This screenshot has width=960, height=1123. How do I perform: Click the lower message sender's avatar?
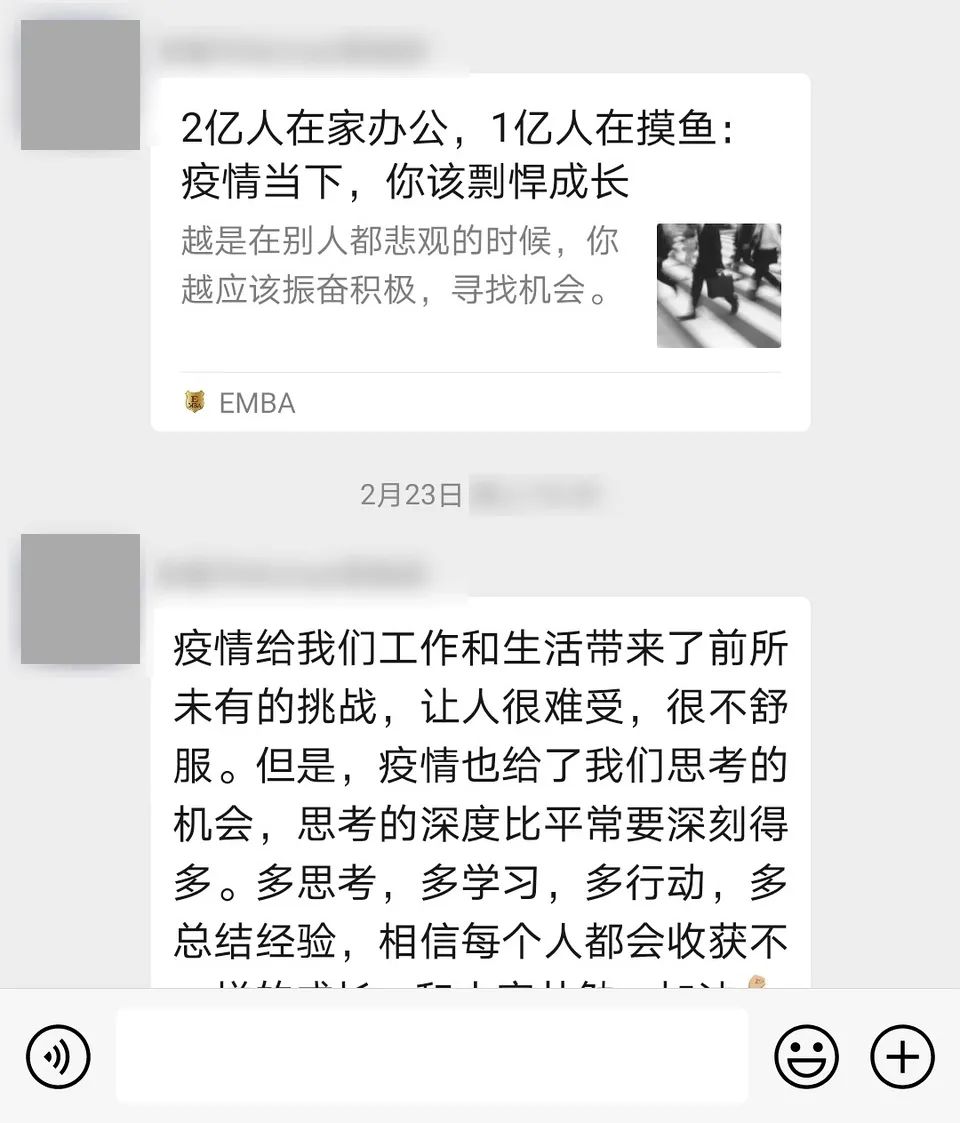click(x=79, y=596)
